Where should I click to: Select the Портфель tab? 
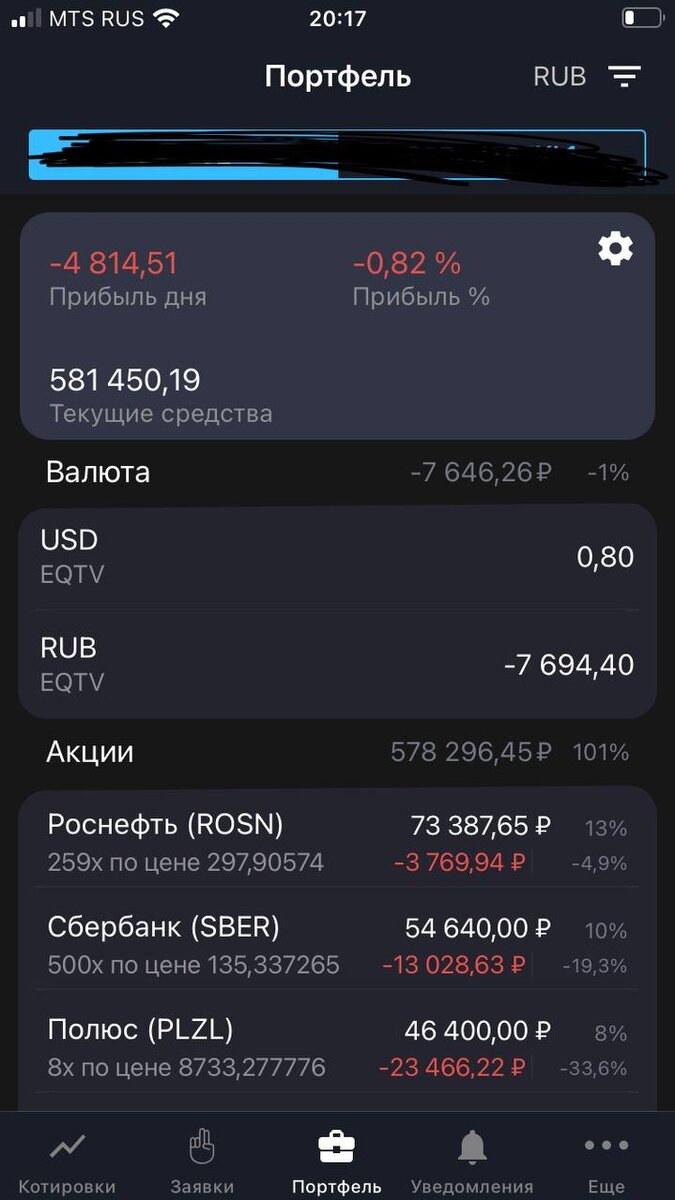pos(337,1163)
